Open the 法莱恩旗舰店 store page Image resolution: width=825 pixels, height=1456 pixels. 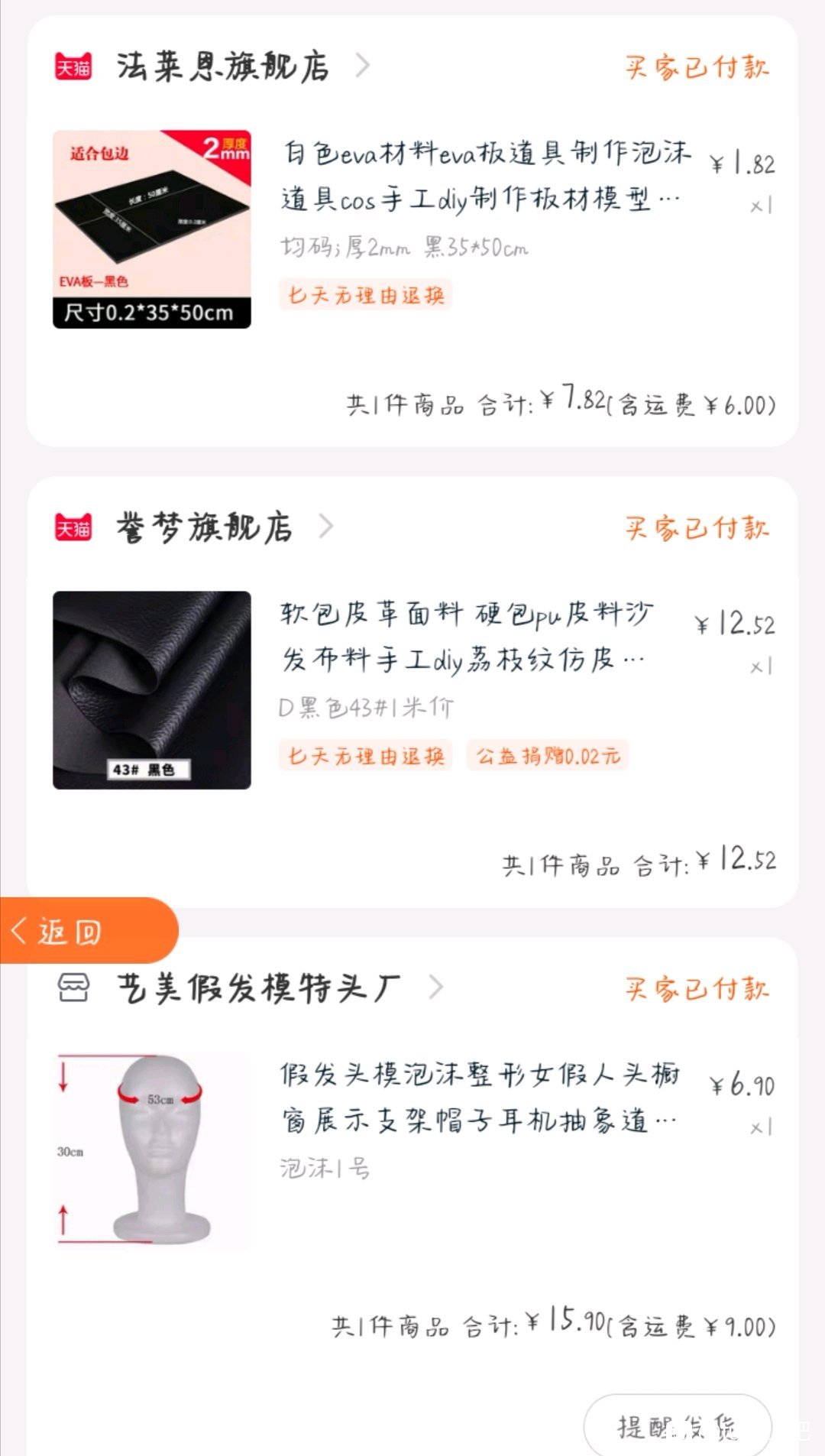(x=223, y=66)
